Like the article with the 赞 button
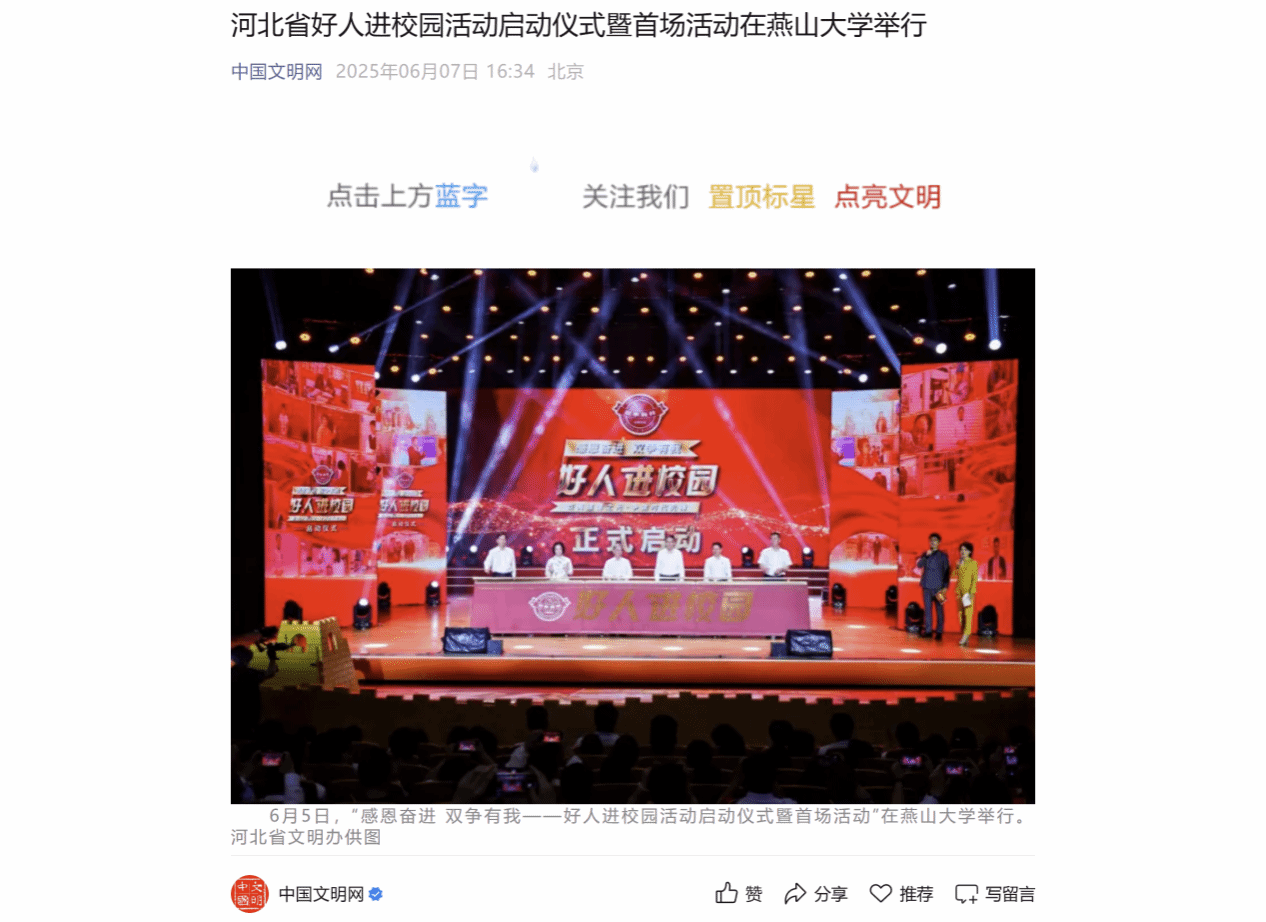Screen dimensions: 1266x922 tap(739, 893)
